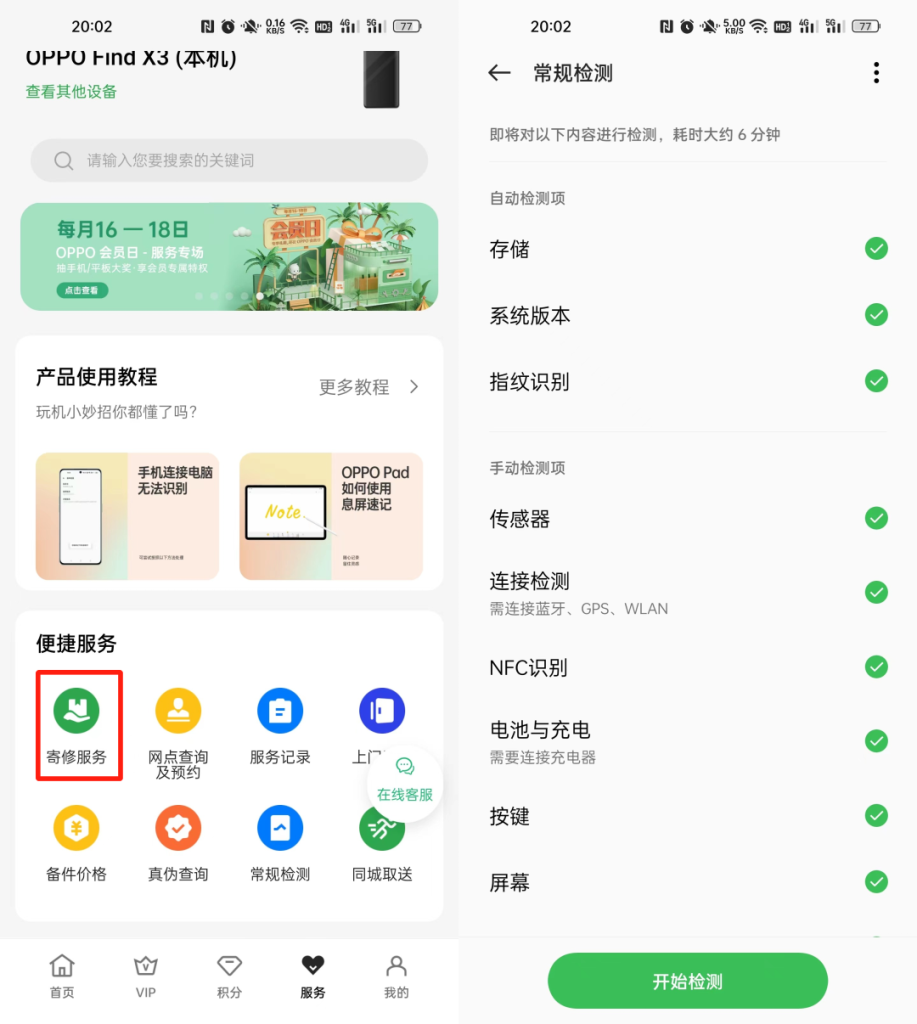Open 常规检测 in quick services grid
Screen dimensions: 917x1024
click(280, 842)
